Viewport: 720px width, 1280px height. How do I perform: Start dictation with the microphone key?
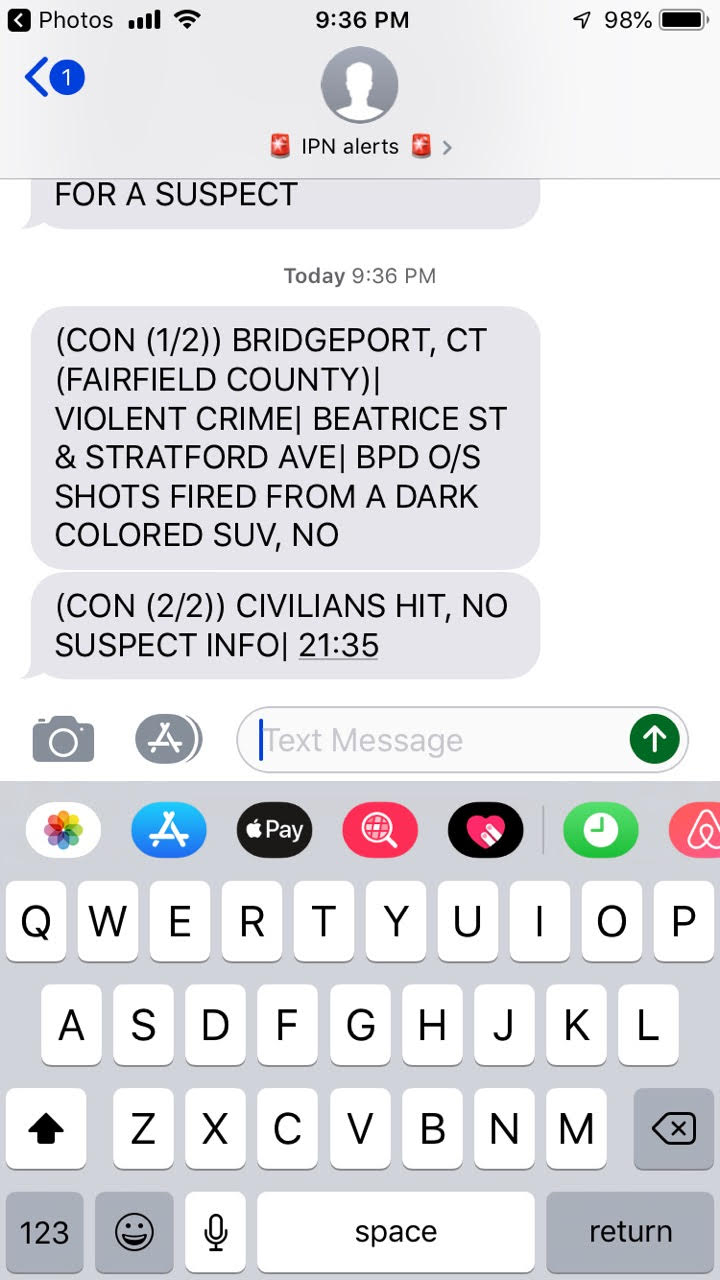pyautogui.click(x=216, y=1232)
